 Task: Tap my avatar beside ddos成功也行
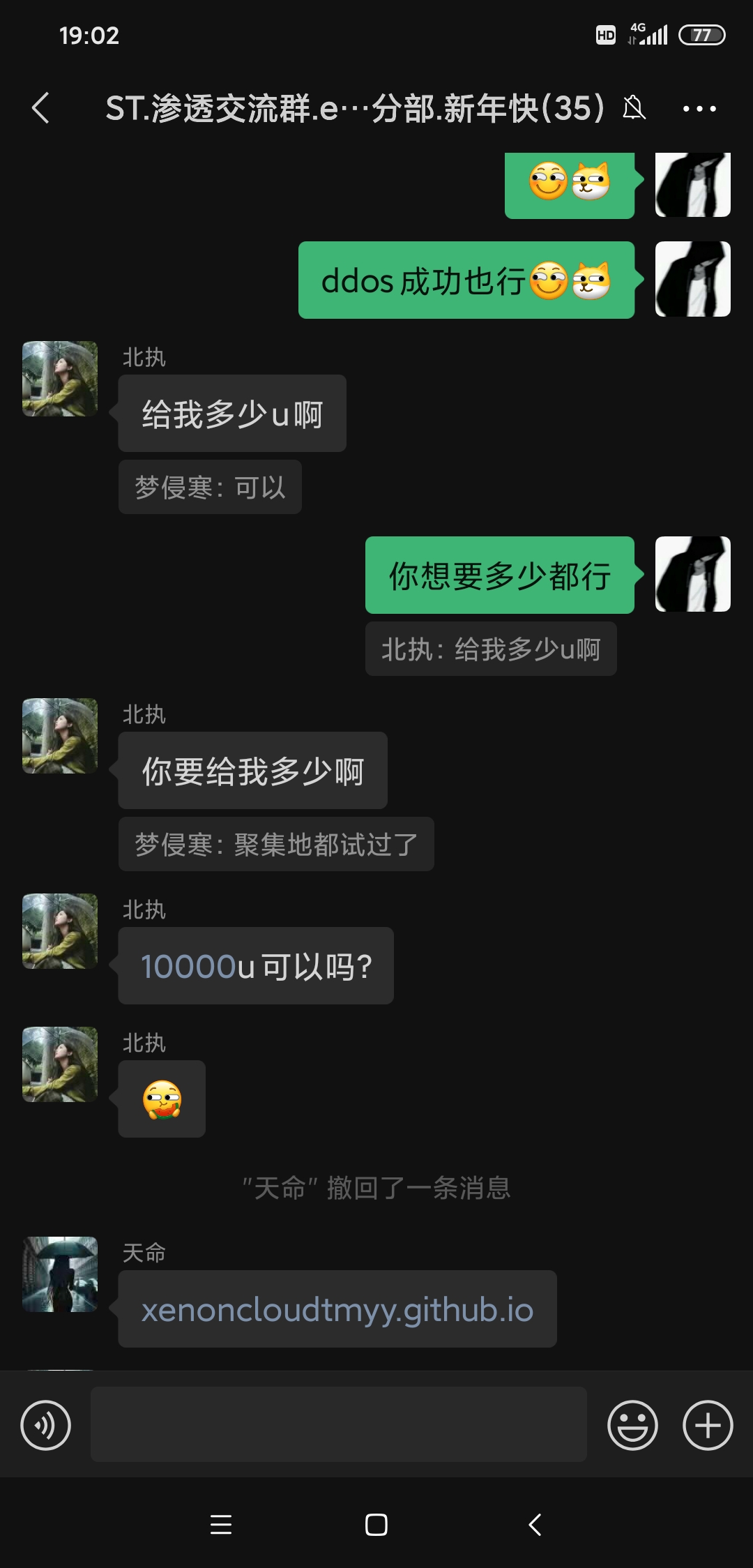(x=692, y=279)
